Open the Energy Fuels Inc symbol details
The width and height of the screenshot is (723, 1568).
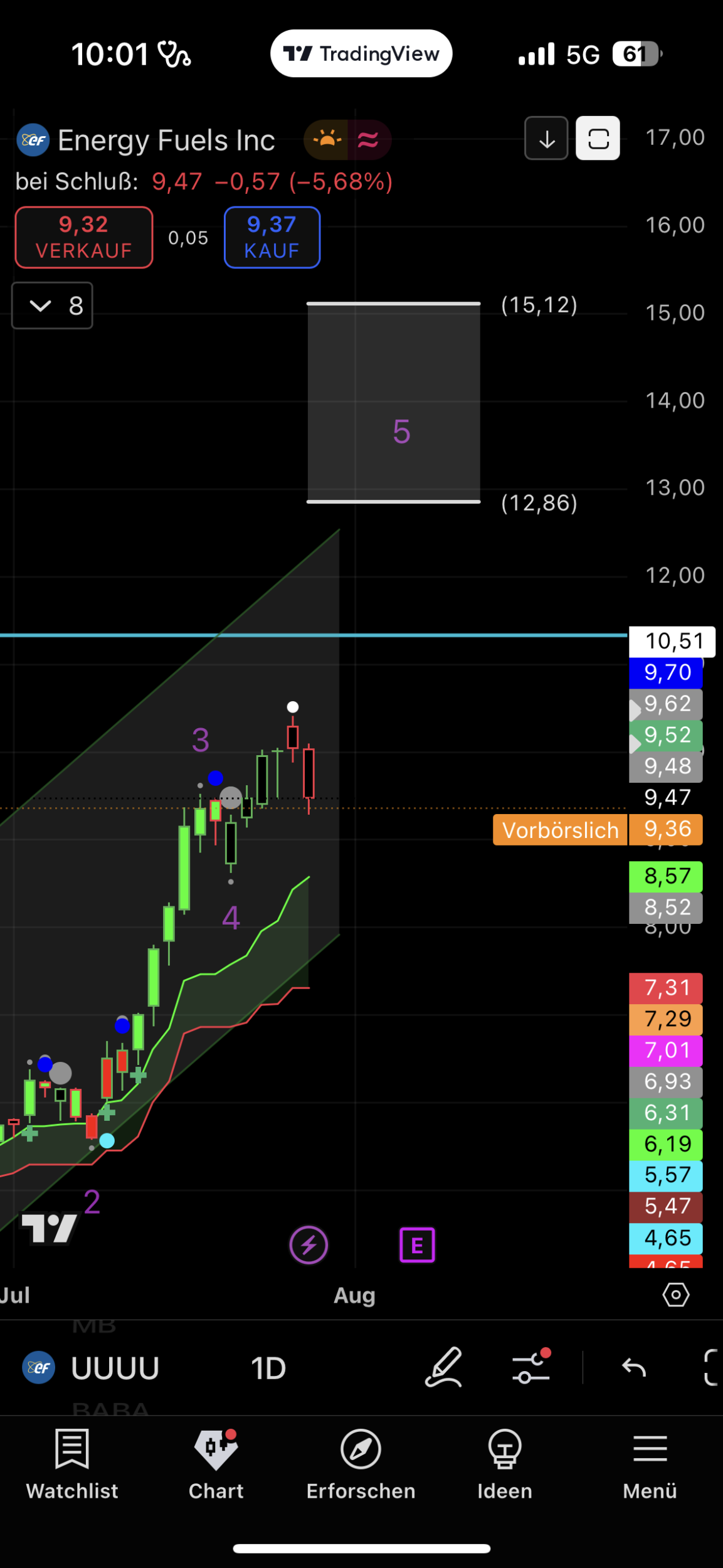pyautogui.click(x=166, y=140)
